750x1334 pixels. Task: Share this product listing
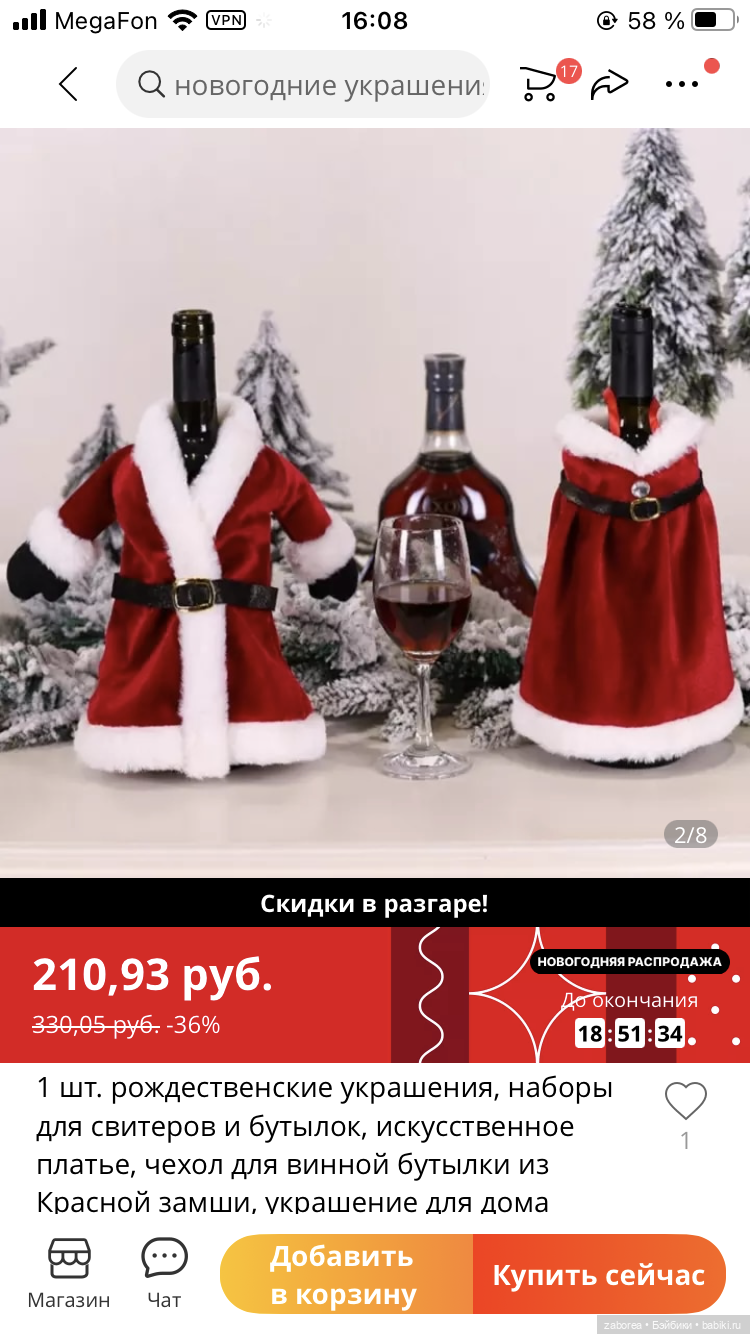[x=609, y=85]
